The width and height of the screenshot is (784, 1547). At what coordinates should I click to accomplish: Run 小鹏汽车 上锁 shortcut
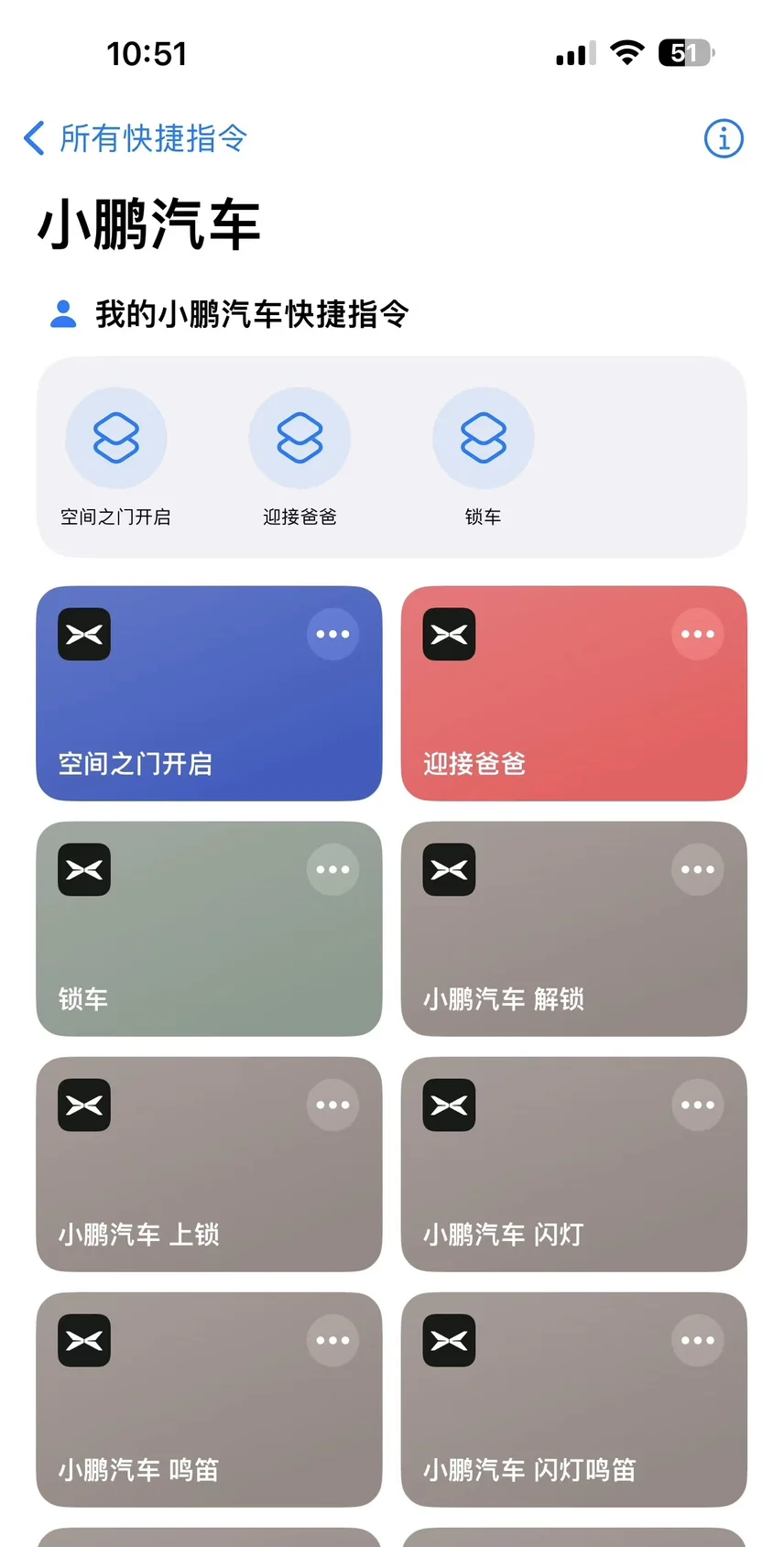pyautogui.click(x=209, y=1164)
